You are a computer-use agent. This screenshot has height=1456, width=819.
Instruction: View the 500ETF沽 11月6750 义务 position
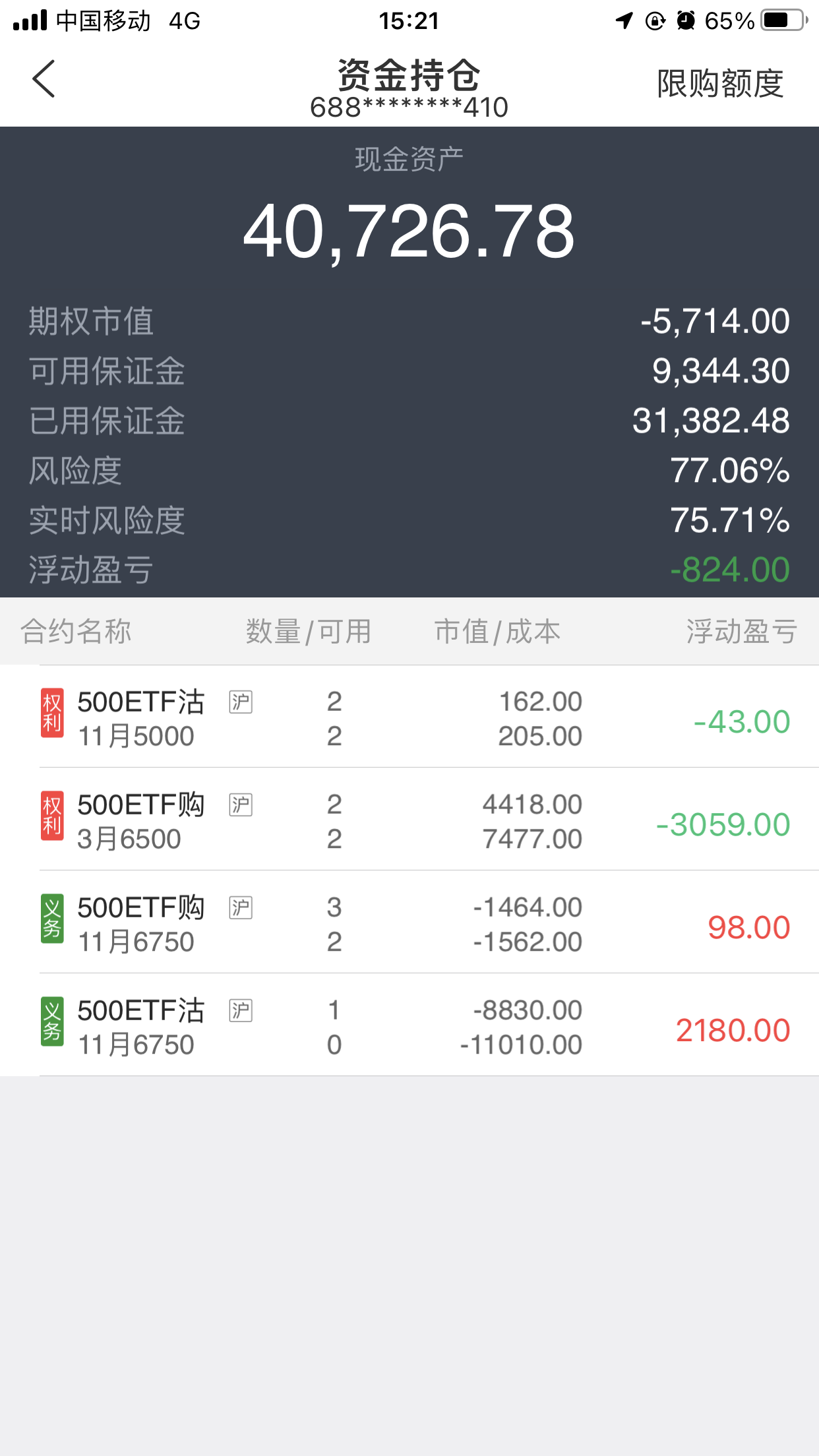click(409, 1027)
